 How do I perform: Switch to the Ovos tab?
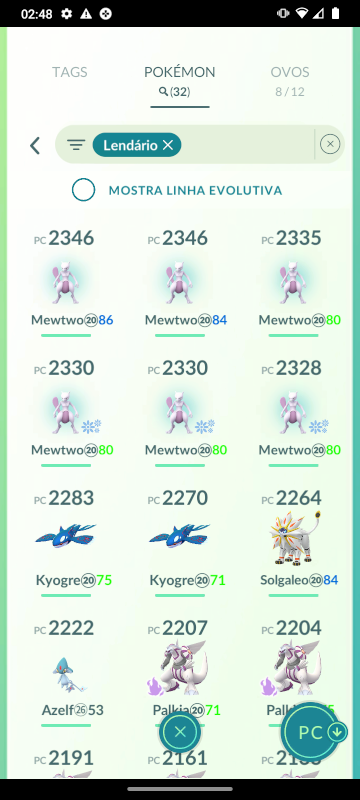(290, 81)
